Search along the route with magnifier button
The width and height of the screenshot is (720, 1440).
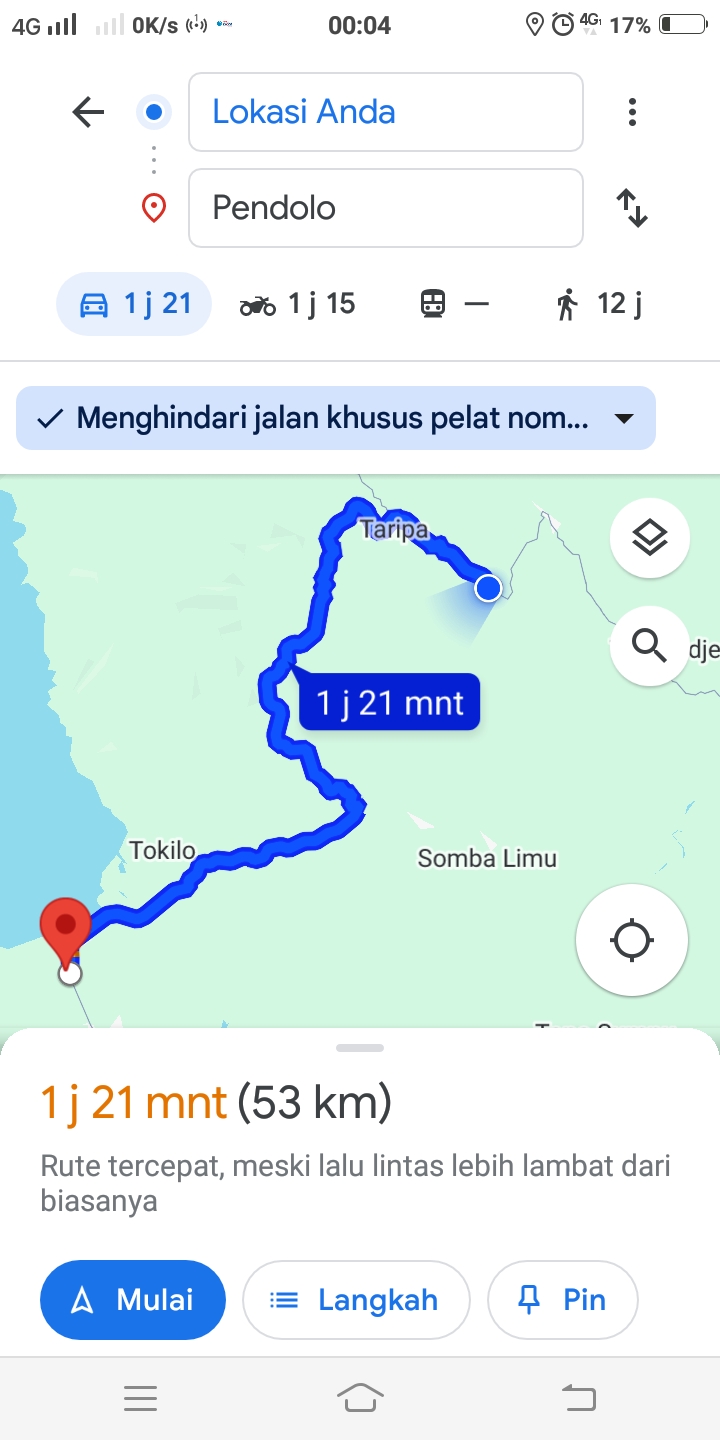[x=650, y=646]
